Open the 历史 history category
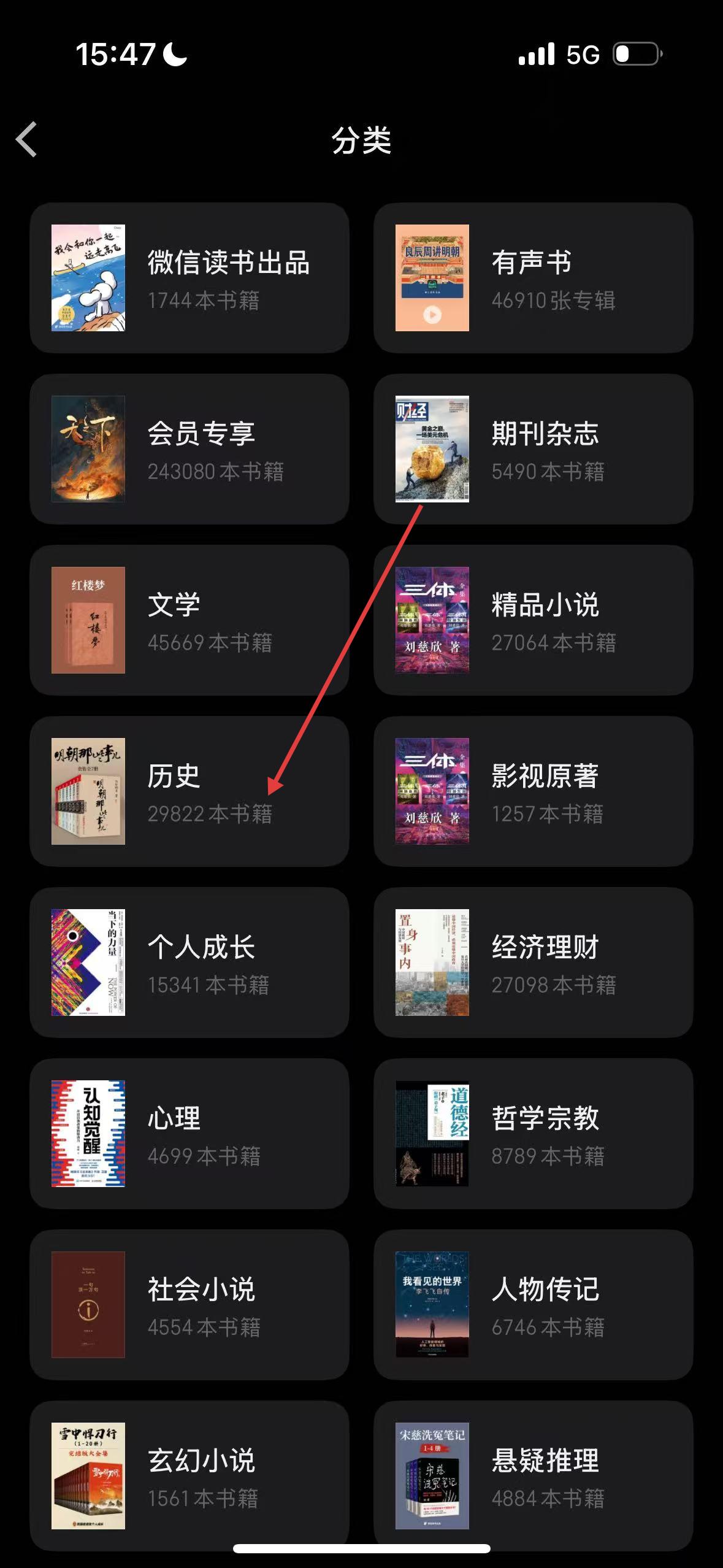This screenshot has width=723, height=1568. pyautogui.click(x=189, y=791)
